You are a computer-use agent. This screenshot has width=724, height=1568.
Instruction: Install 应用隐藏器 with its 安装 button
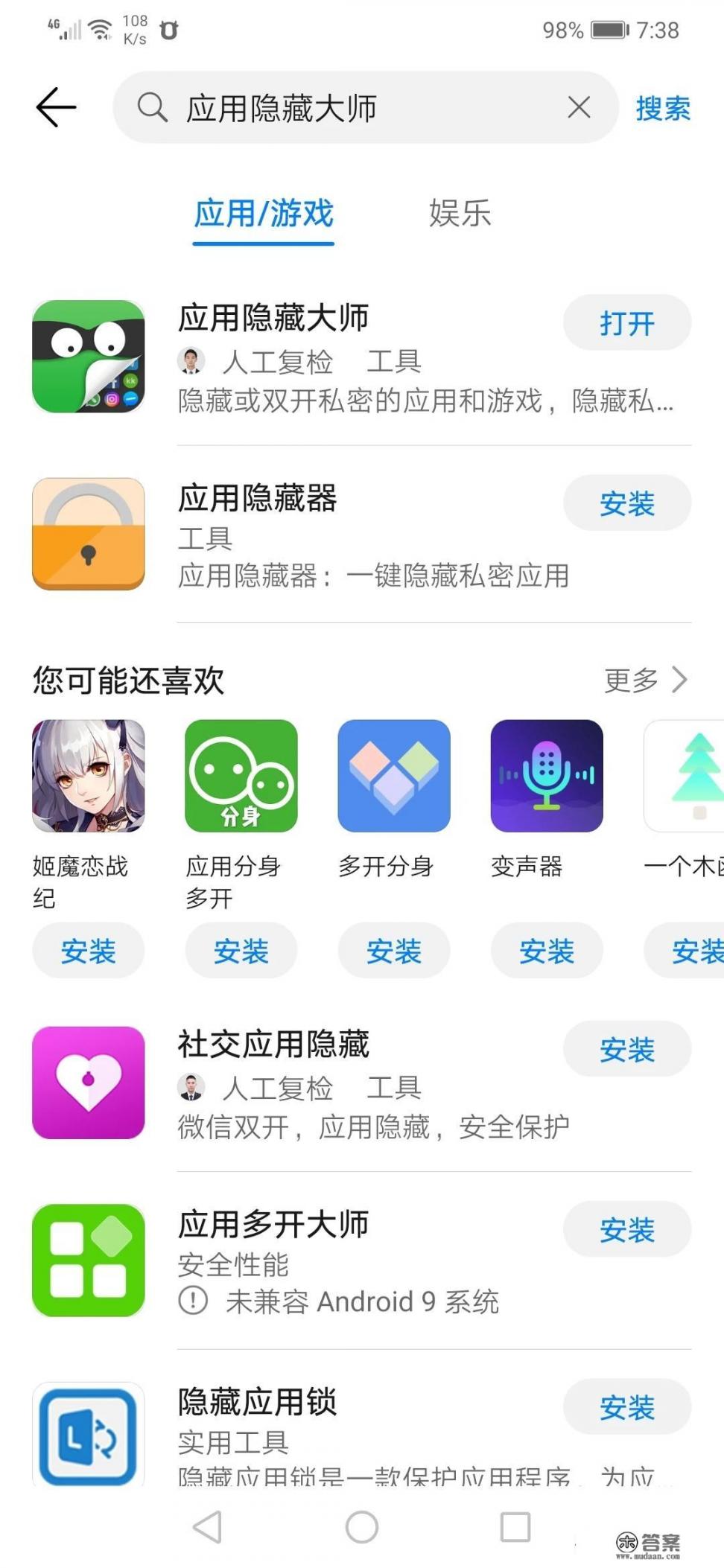[x=626, y=503]
